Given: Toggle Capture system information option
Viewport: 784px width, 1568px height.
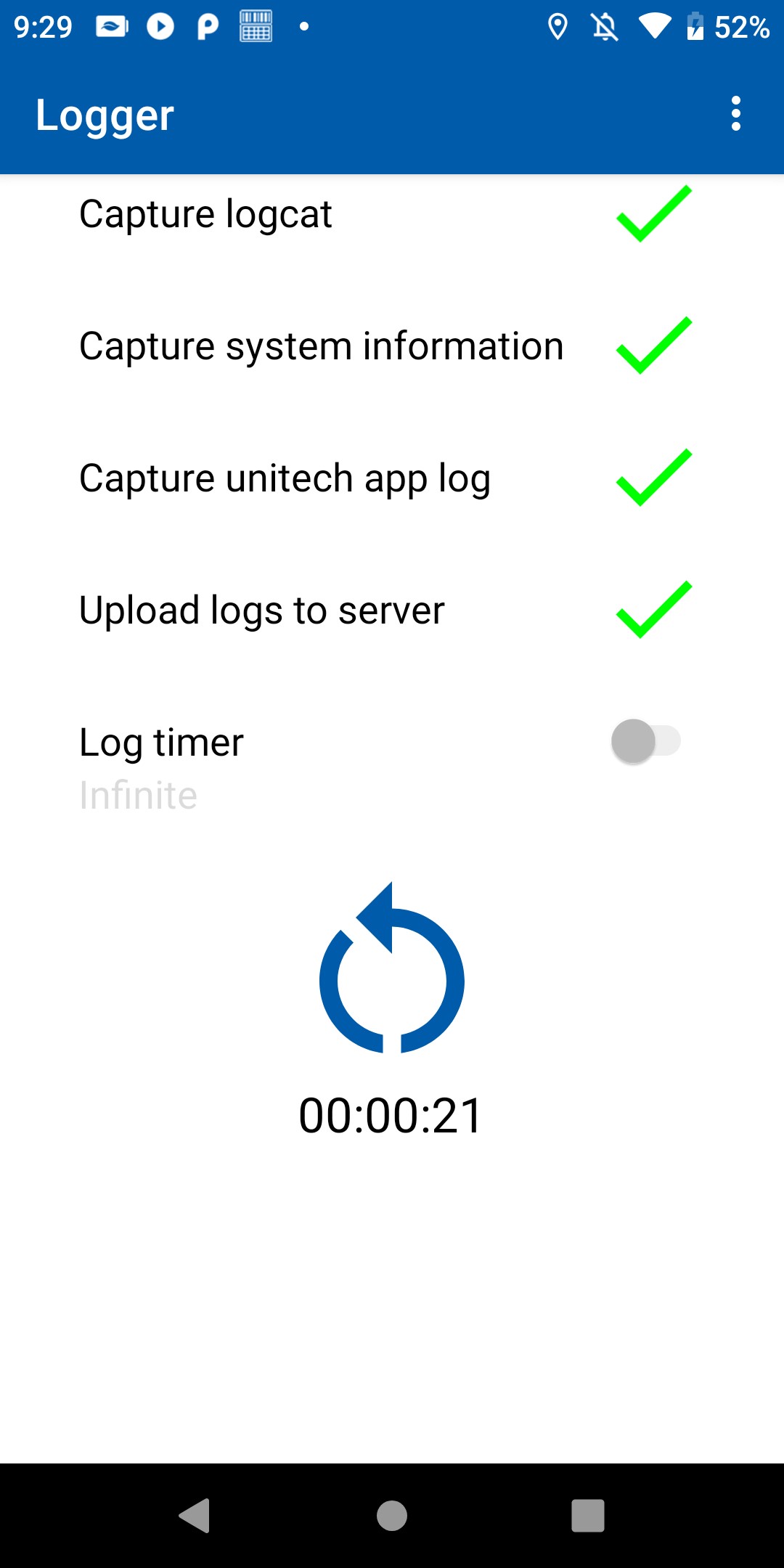Looking at the screenshot, I should 653,346.
